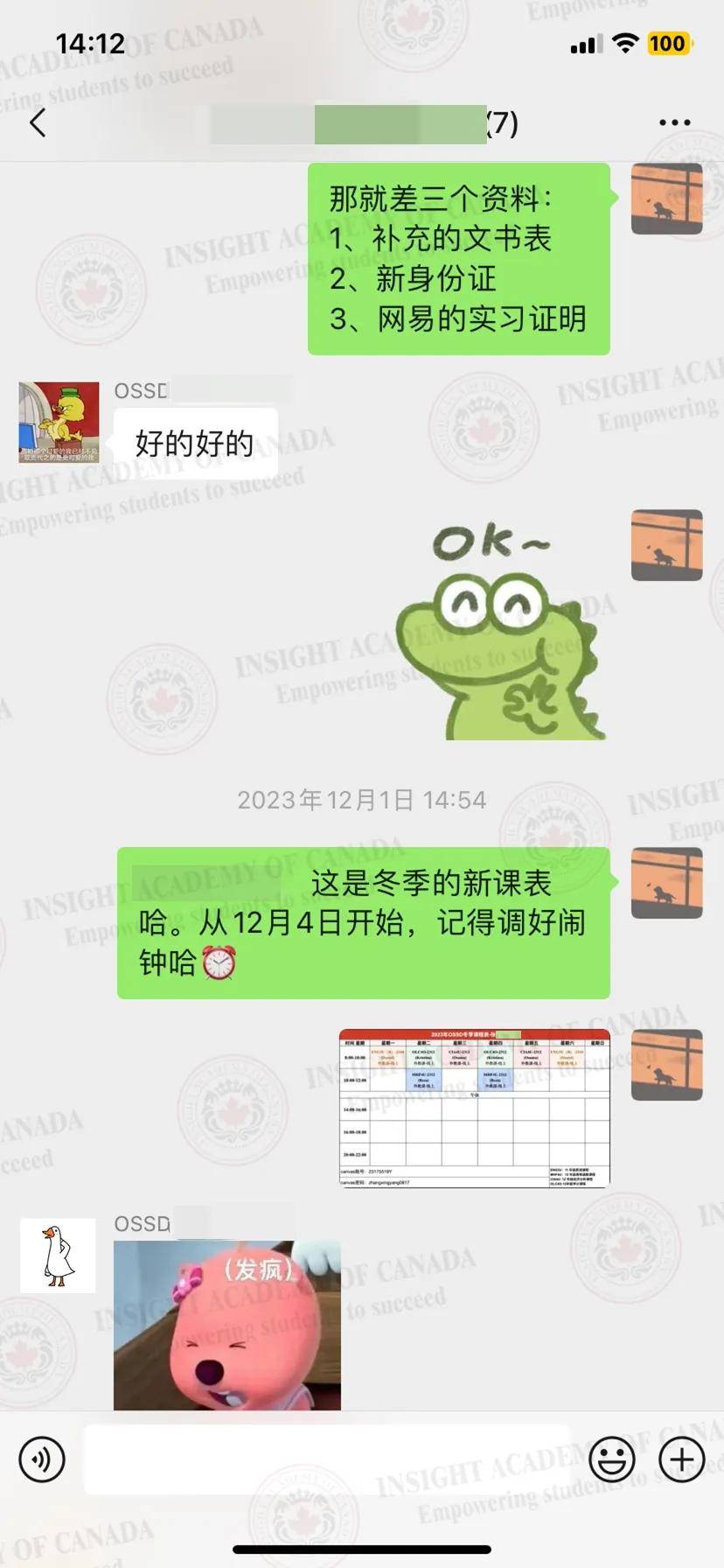Tap the message text field
The width and height of the screenshot is (724, 1568).
(x=327, y=1459)
